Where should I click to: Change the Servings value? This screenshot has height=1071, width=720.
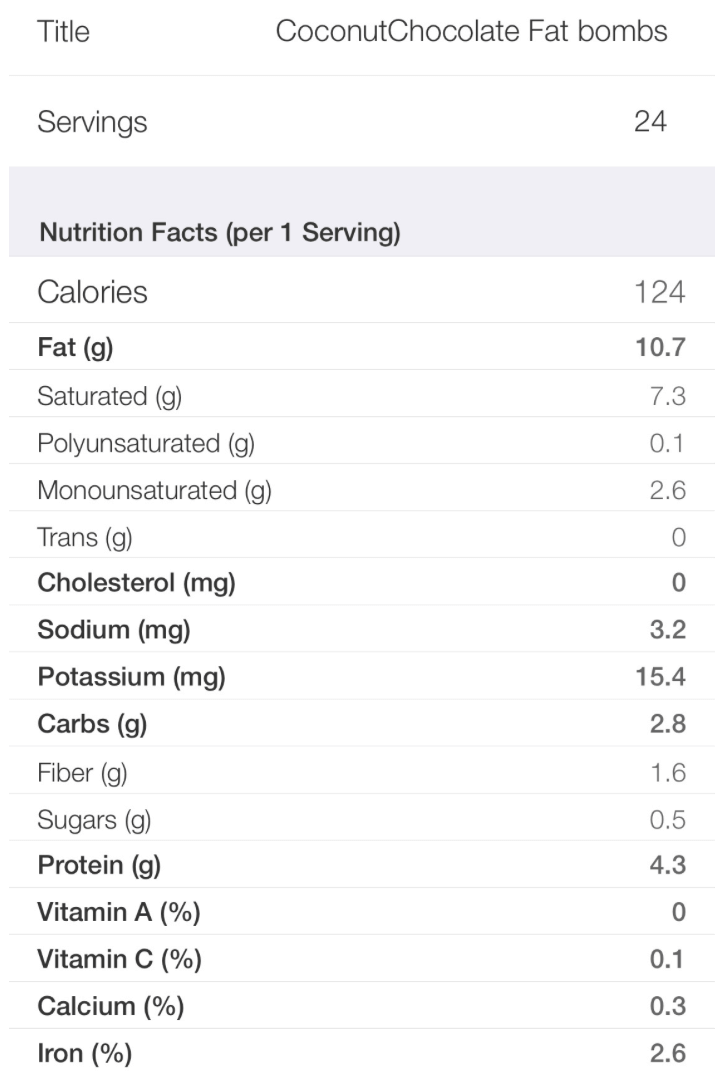(x=650, y=122)
